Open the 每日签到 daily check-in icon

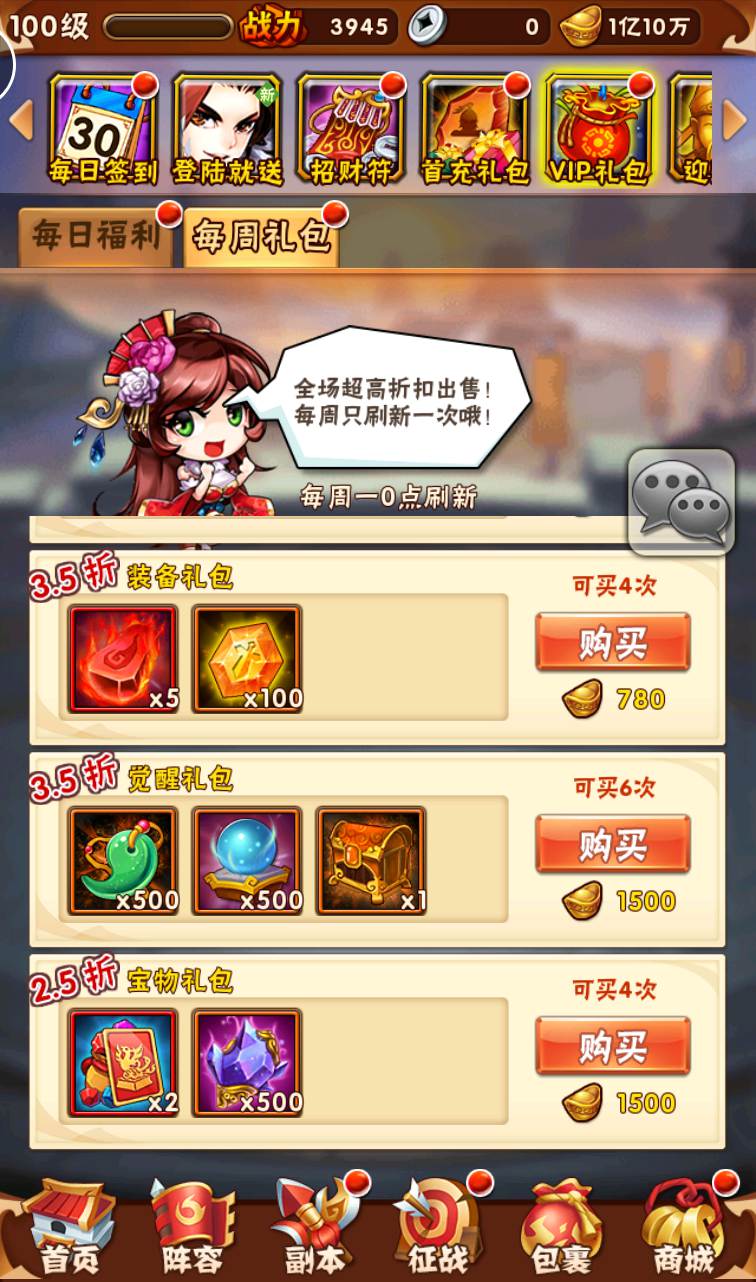pos(103,129)
